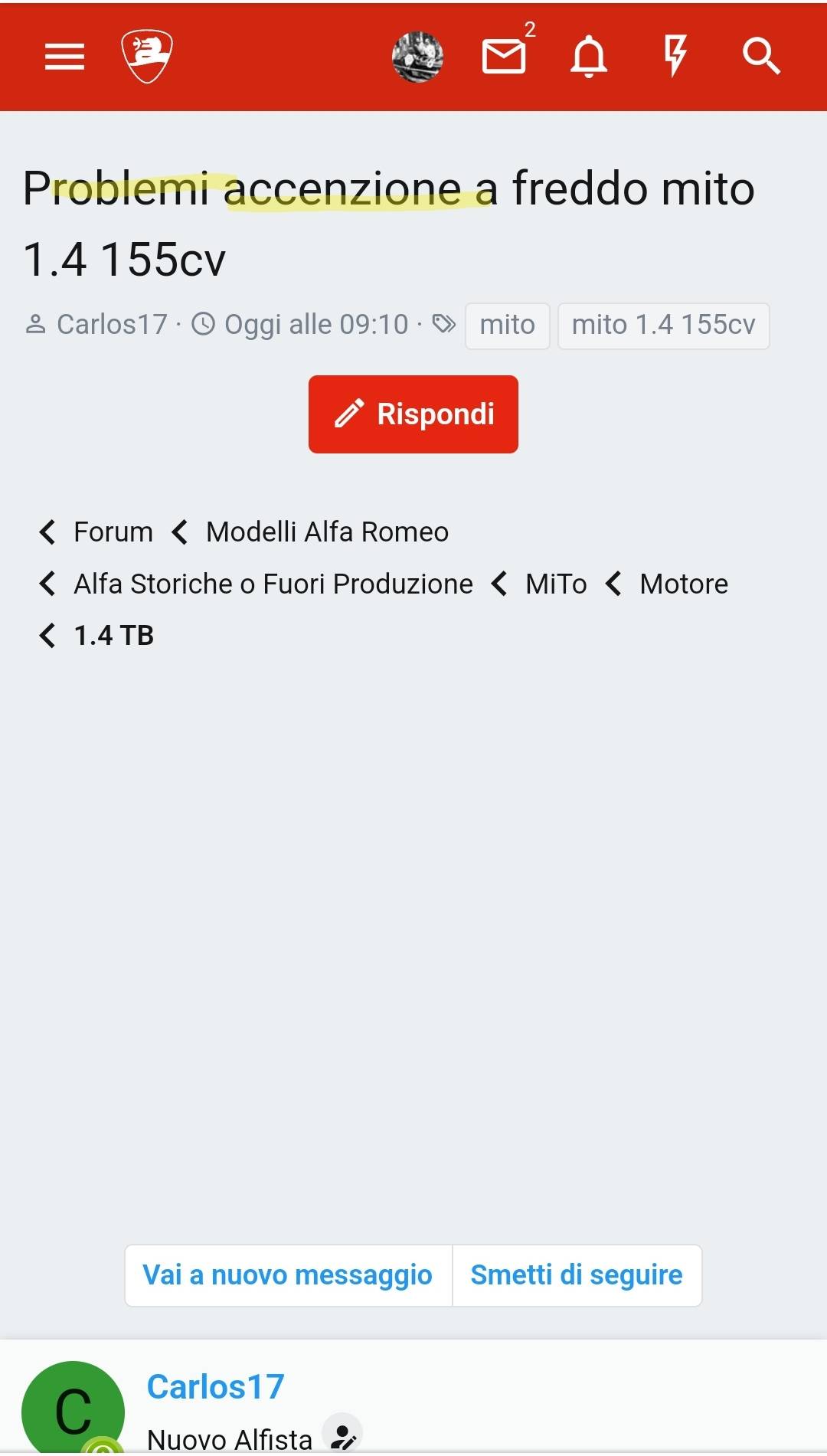Show what's new lightning icon

[675, 57]
